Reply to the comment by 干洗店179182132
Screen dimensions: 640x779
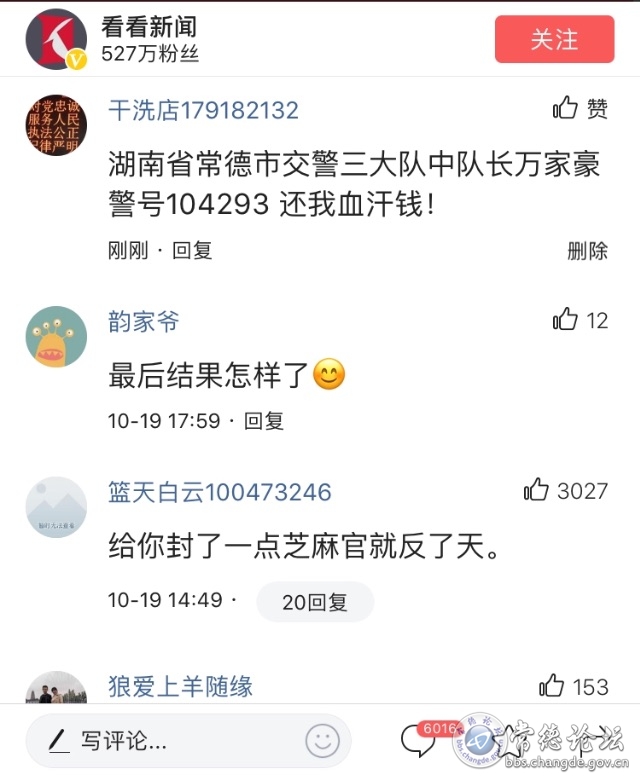pos(192,250)
